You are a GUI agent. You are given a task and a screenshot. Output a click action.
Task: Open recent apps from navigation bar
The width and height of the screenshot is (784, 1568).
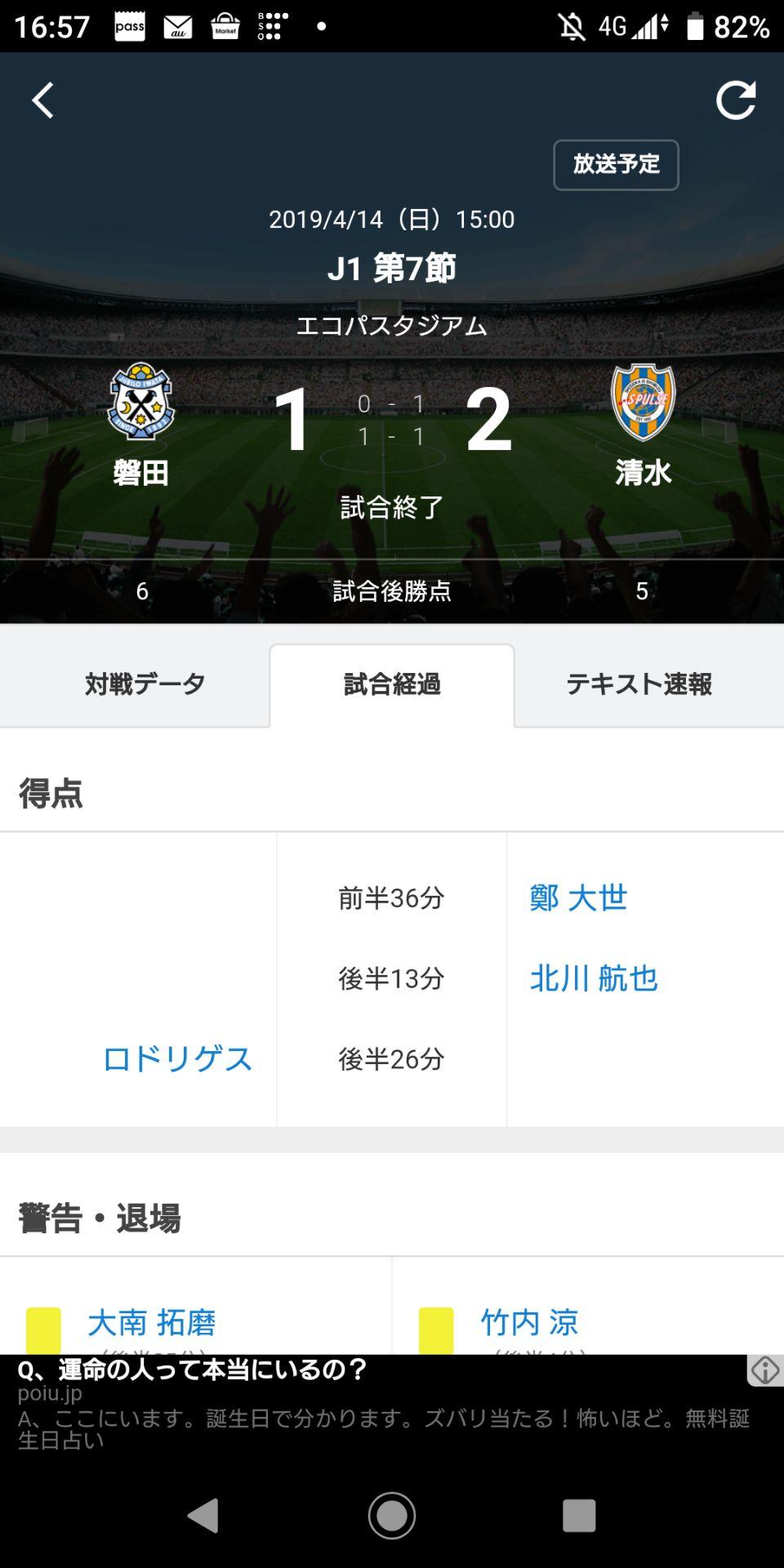(x=578, y=1516)
